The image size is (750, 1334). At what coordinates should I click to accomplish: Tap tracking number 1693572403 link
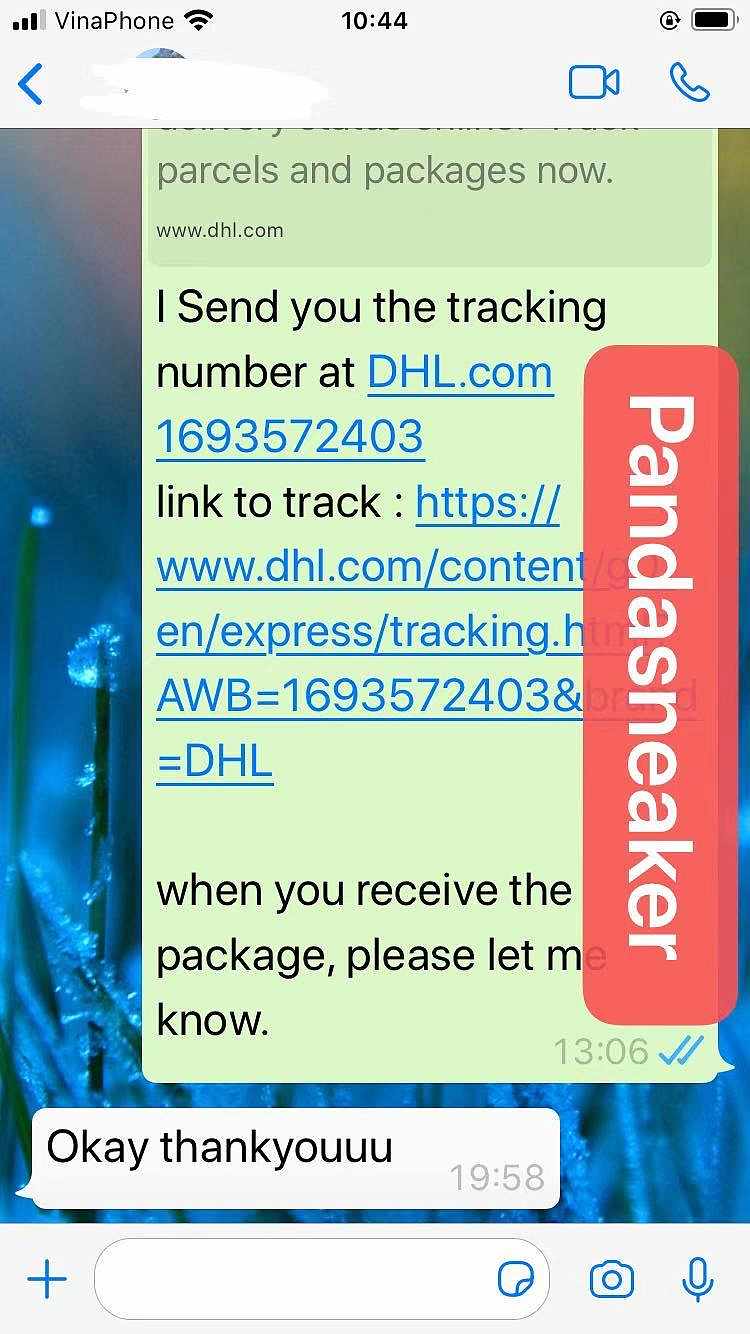[290, 437]
